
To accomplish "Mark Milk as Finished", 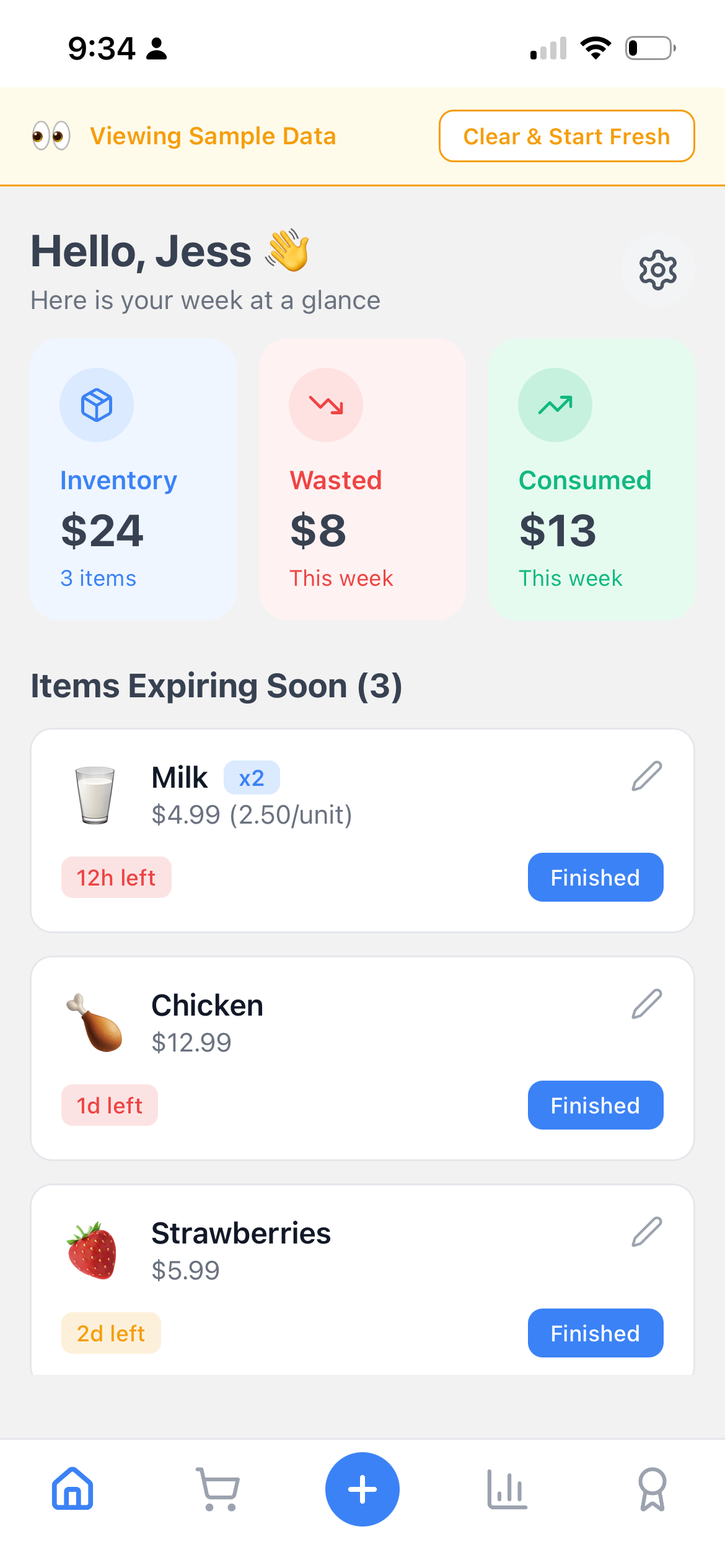I will click(x=595, y=878).
